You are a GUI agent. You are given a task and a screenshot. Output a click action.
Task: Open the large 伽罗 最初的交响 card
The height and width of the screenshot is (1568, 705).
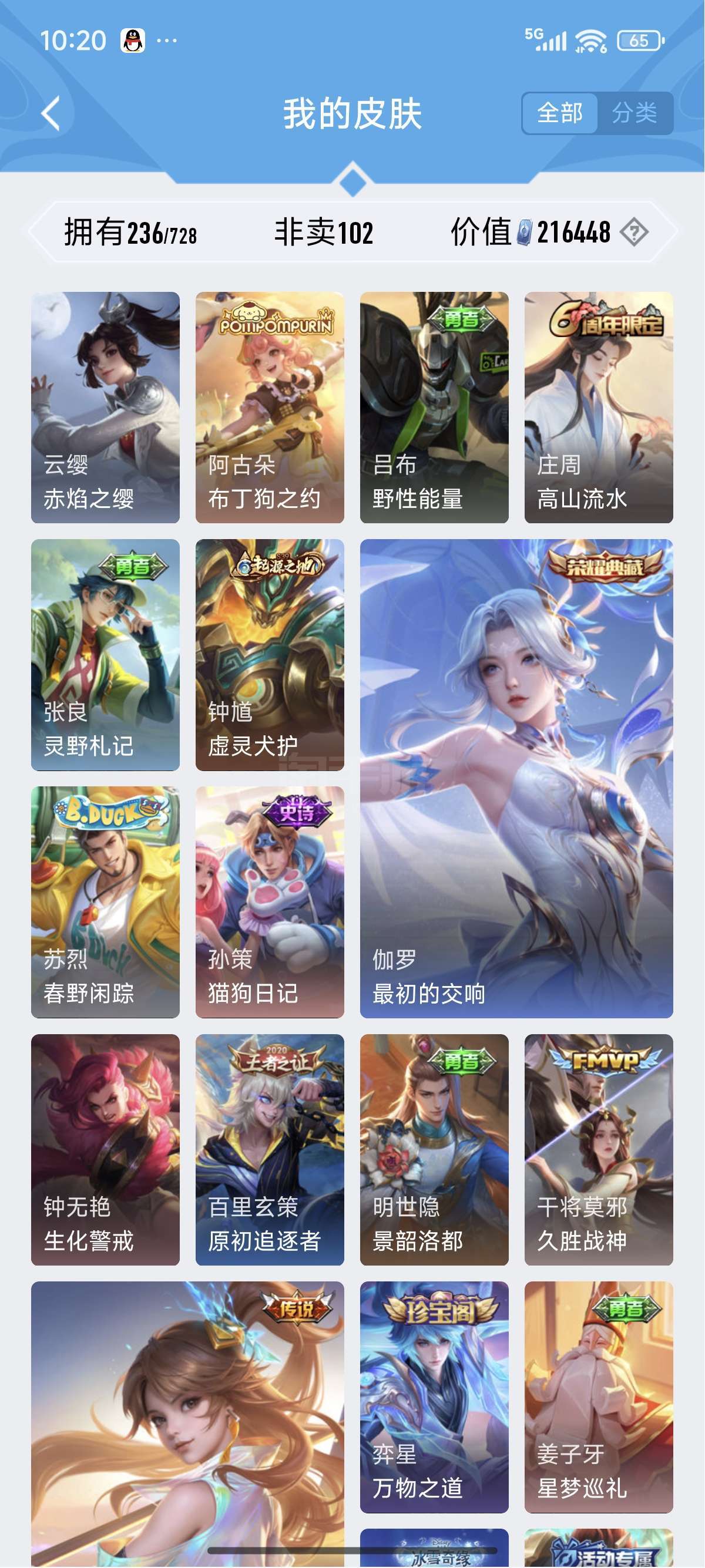point(516,779)
